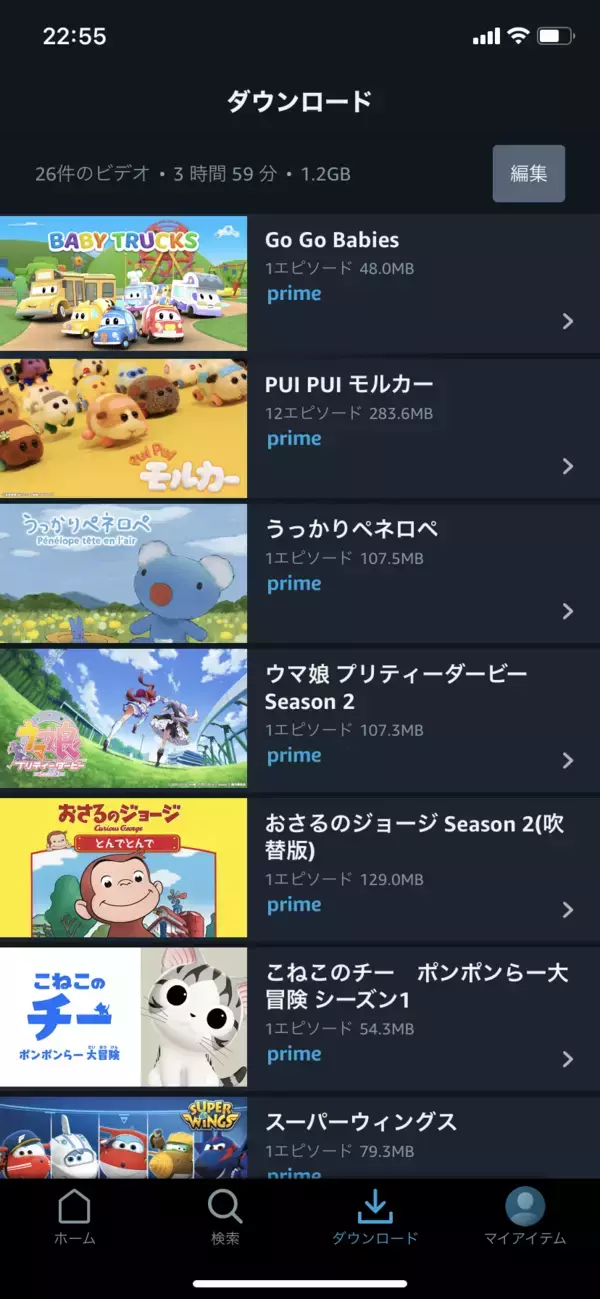Image resolution: width=600 pixels, height=1299 pixels.
Task: Switch to the ホーム tab
Action: (75, 1218)
